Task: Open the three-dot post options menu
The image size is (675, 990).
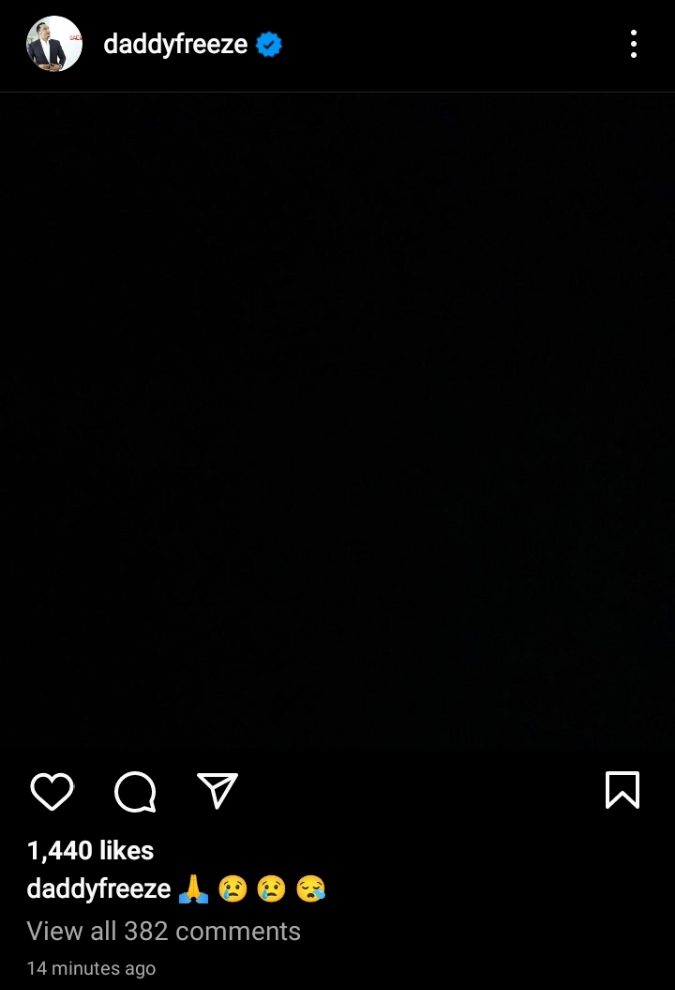Action: [633, 44]
